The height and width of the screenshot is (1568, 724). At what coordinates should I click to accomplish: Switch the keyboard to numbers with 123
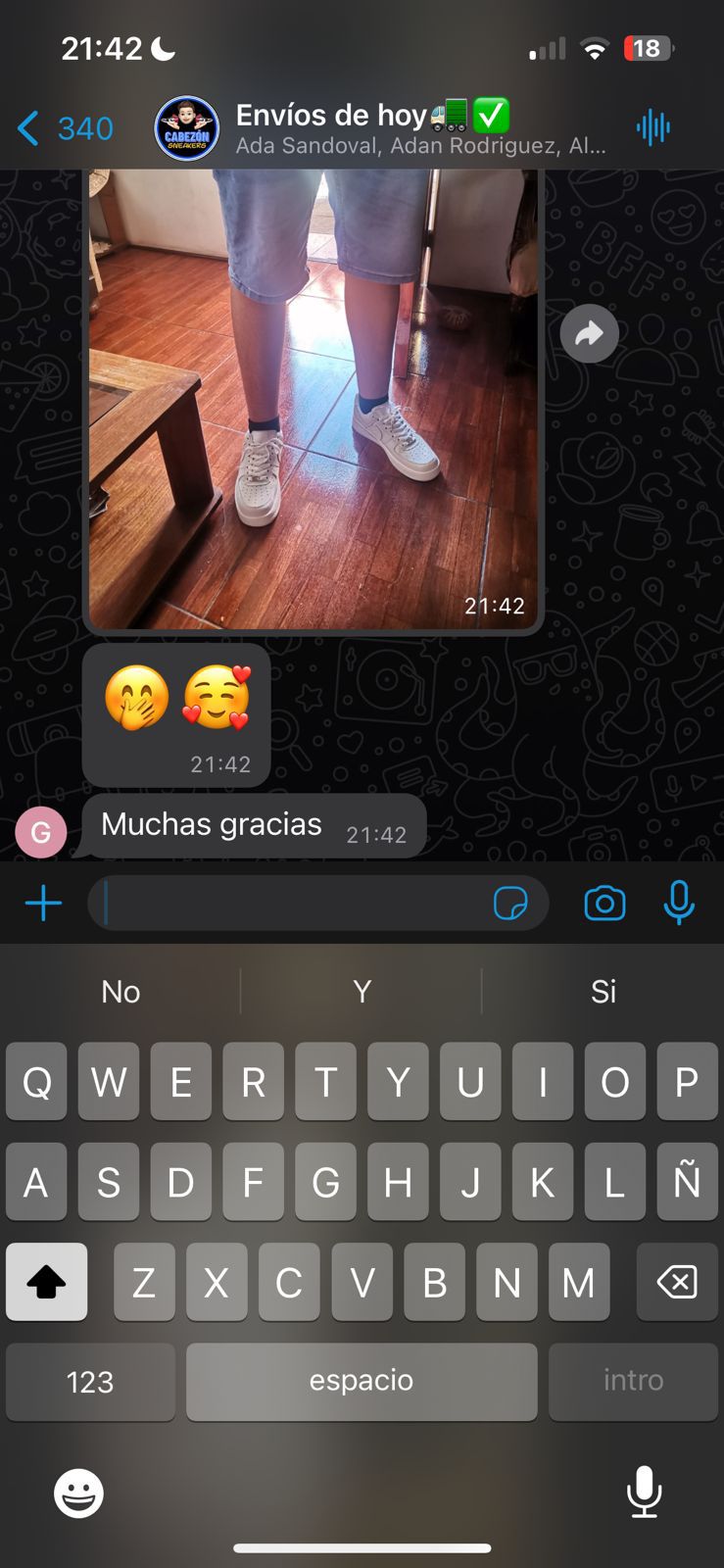click(x=90, y=1382)
